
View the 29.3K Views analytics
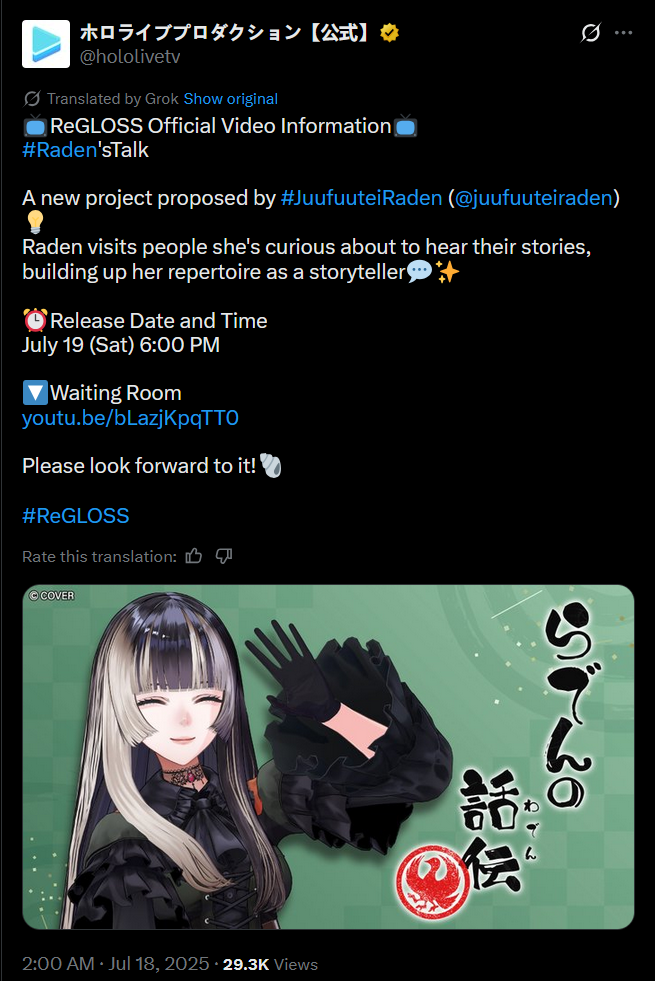pyautogui.click(x=270, y=964)
